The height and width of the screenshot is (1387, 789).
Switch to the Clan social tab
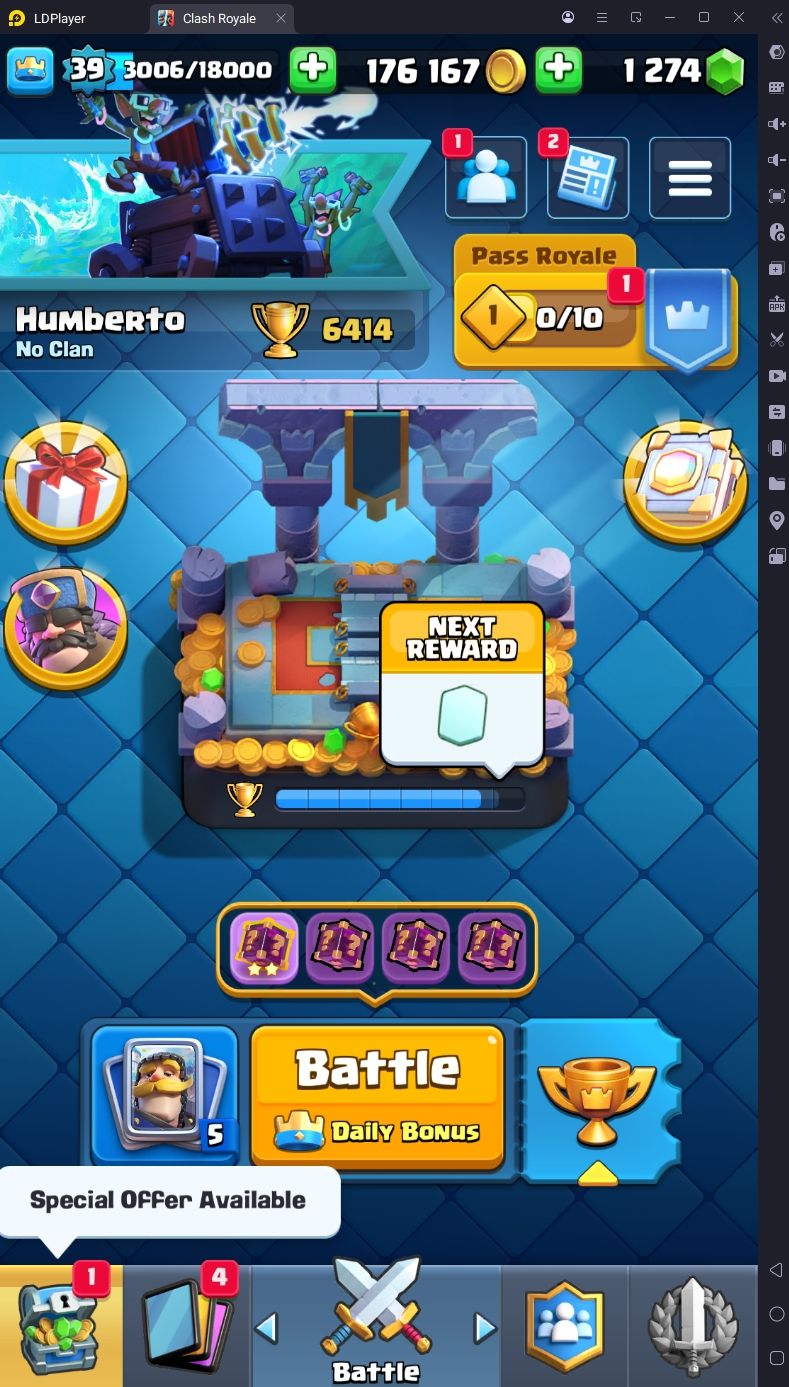565,1326
